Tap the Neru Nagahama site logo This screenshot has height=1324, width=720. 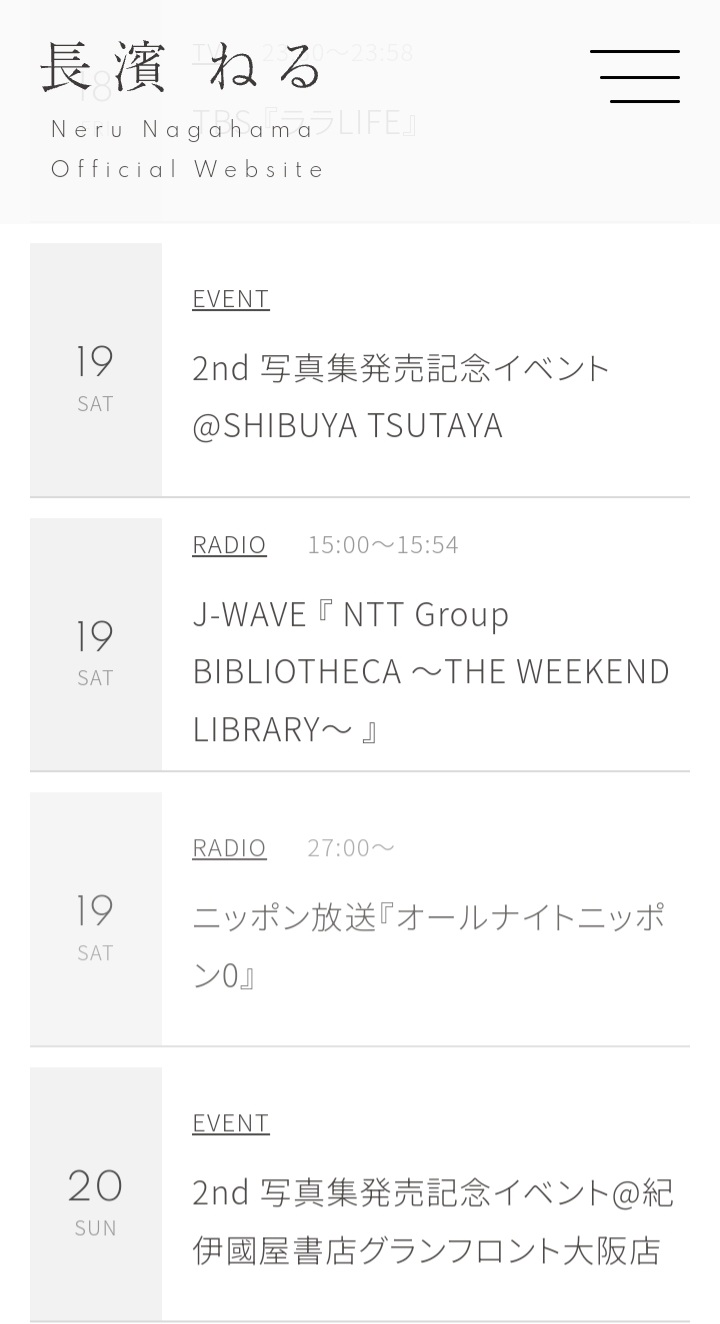(183, 110)
